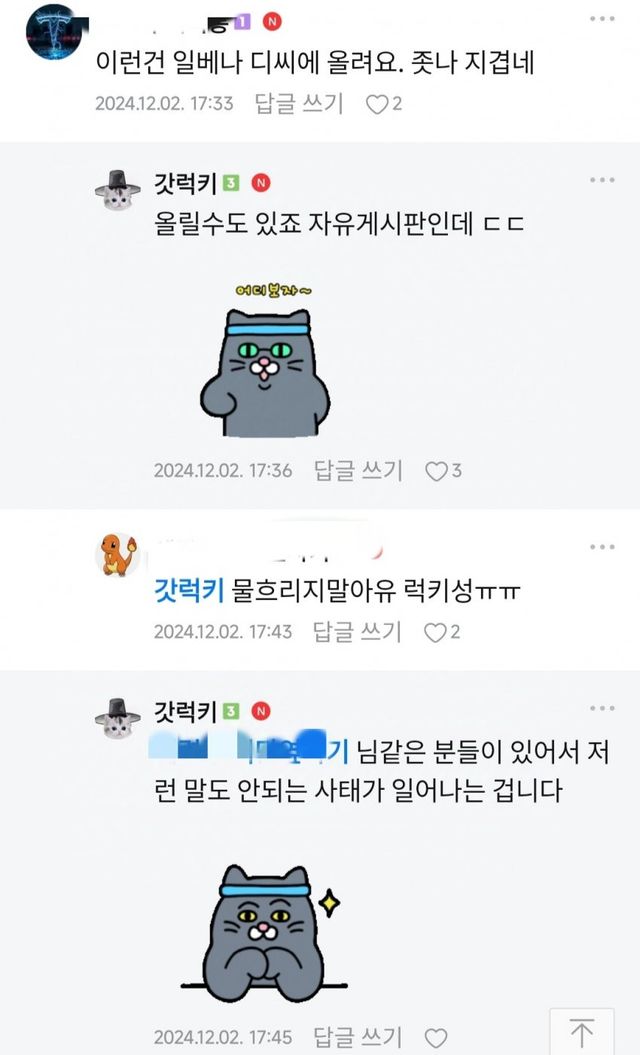This screenshot has height=1055, width=640.
Task: Reply to 갓럭키's 17:45 comment
Action: point(358,1037)
